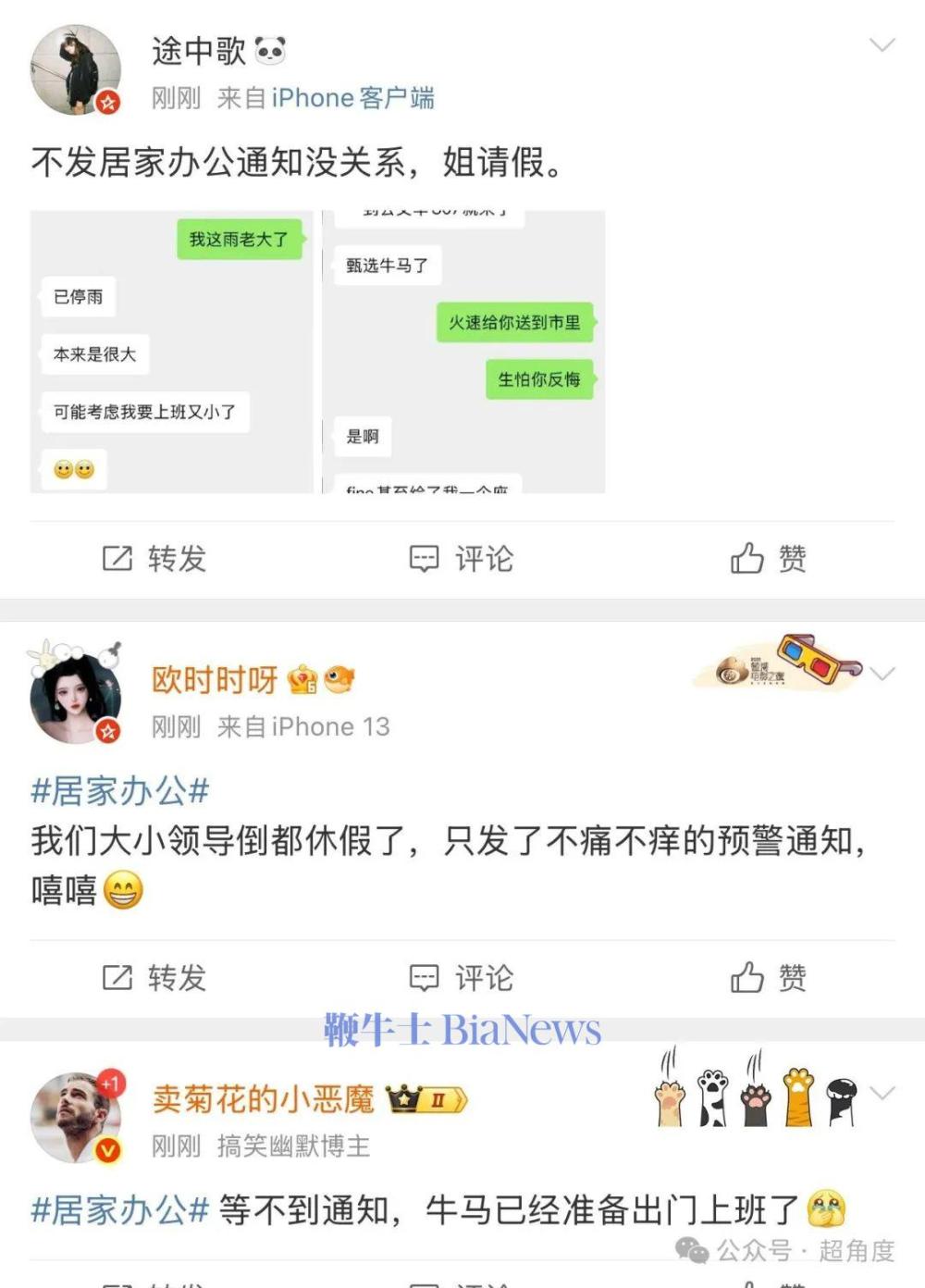The image size is (925, 1288).
Task: Open the username 卖菊花的小恶魔
Action: [x=264, y=1099]
